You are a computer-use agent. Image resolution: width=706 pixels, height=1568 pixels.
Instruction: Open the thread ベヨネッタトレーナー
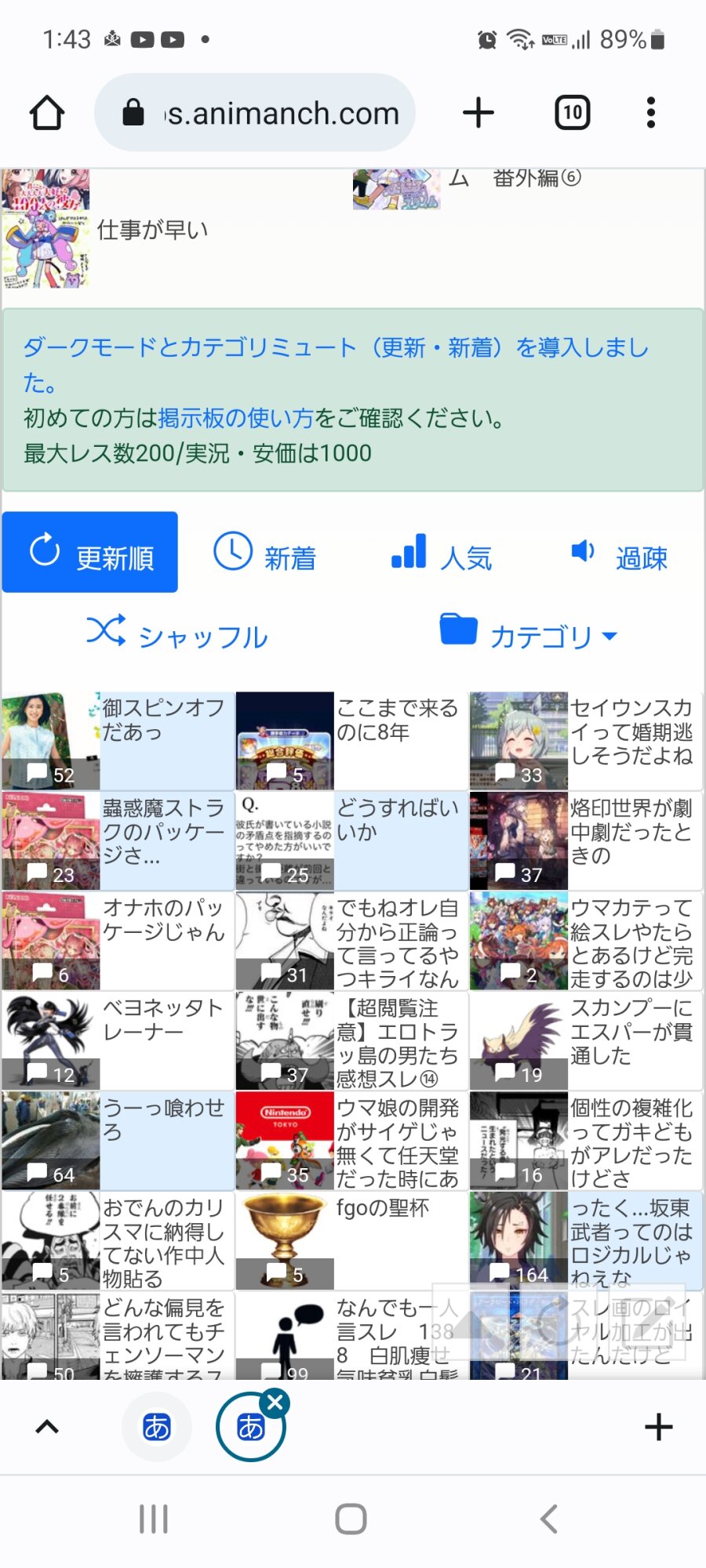click(118, 1040)
